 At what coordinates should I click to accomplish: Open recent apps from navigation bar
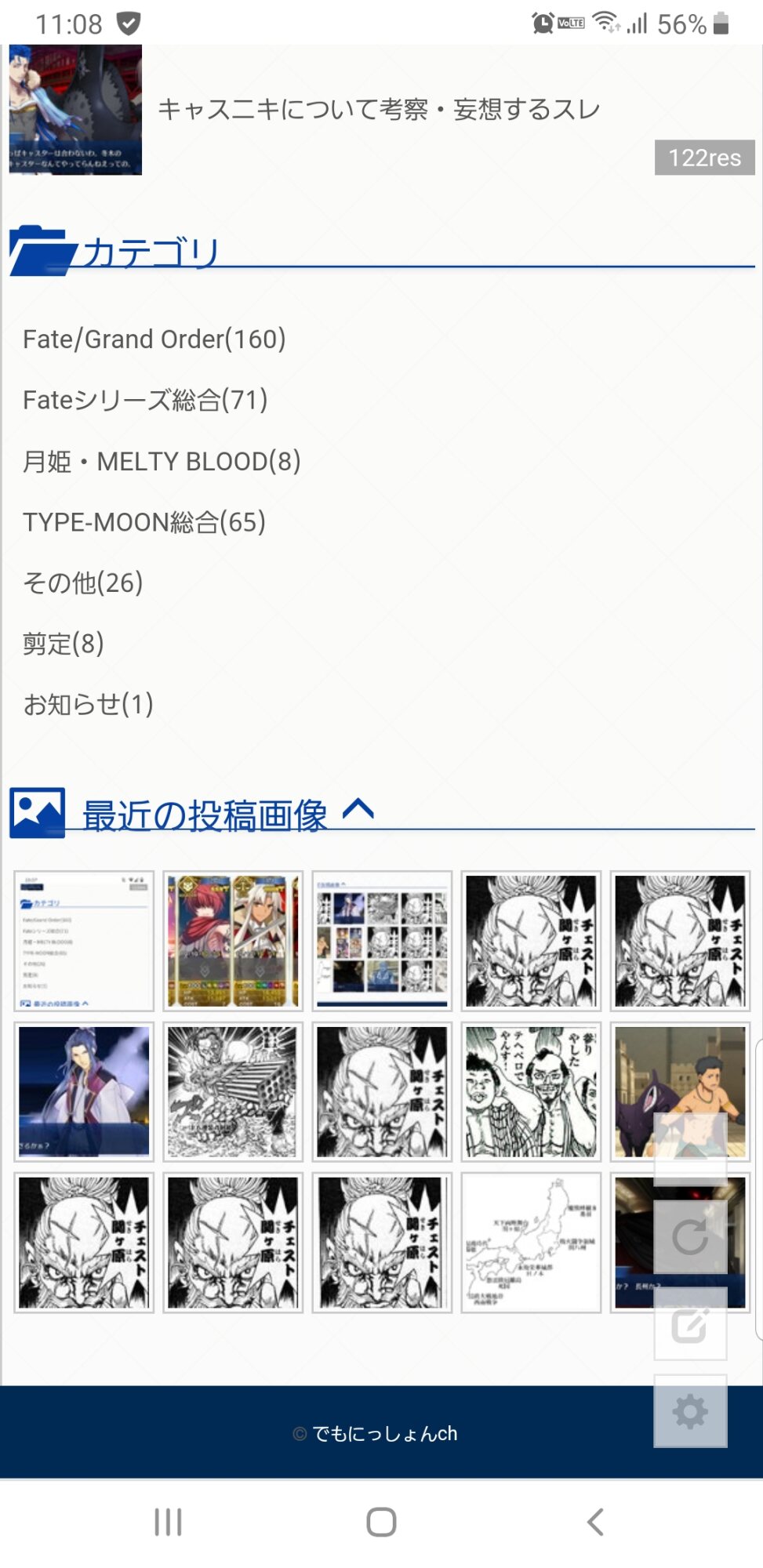tap(168, 1522)
